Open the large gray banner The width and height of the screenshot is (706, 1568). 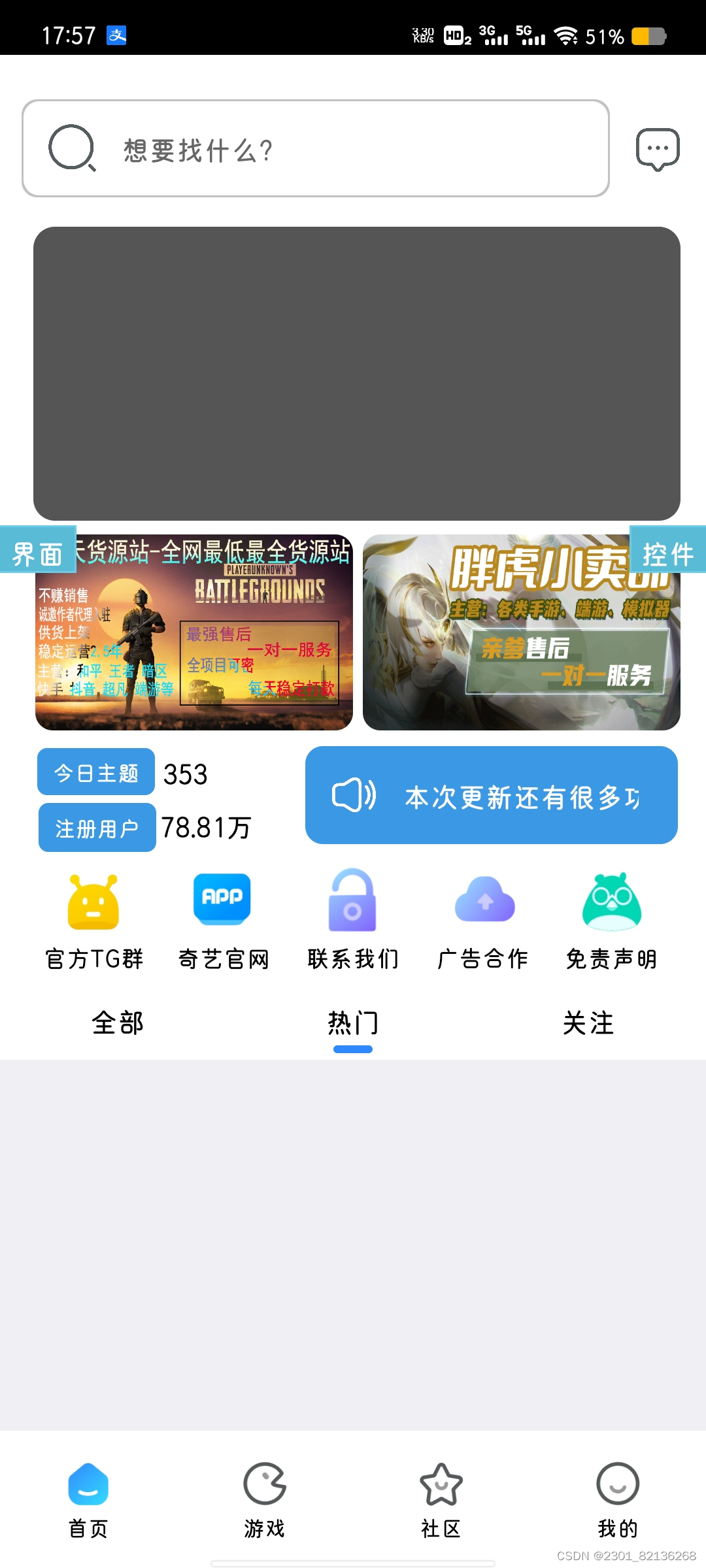pyautogui.click(x=356, y=373)
